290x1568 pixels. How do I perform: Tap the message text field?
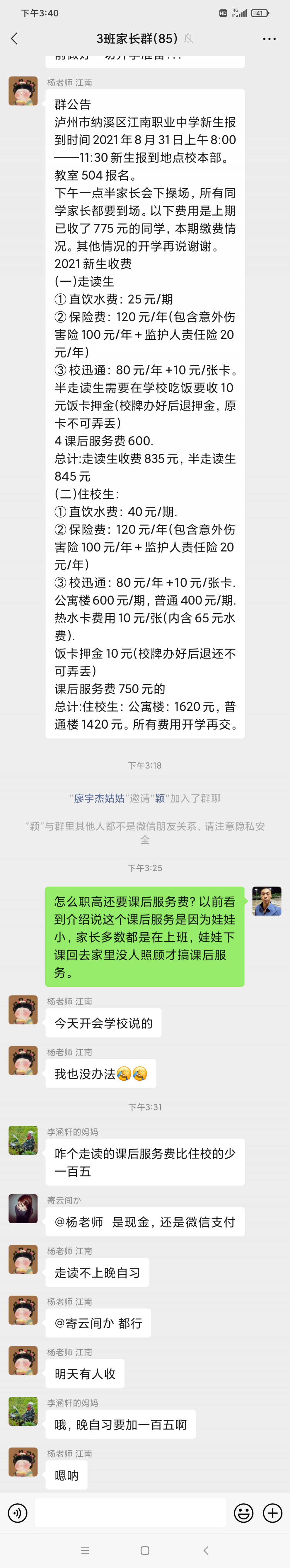tap(130, 1512)
